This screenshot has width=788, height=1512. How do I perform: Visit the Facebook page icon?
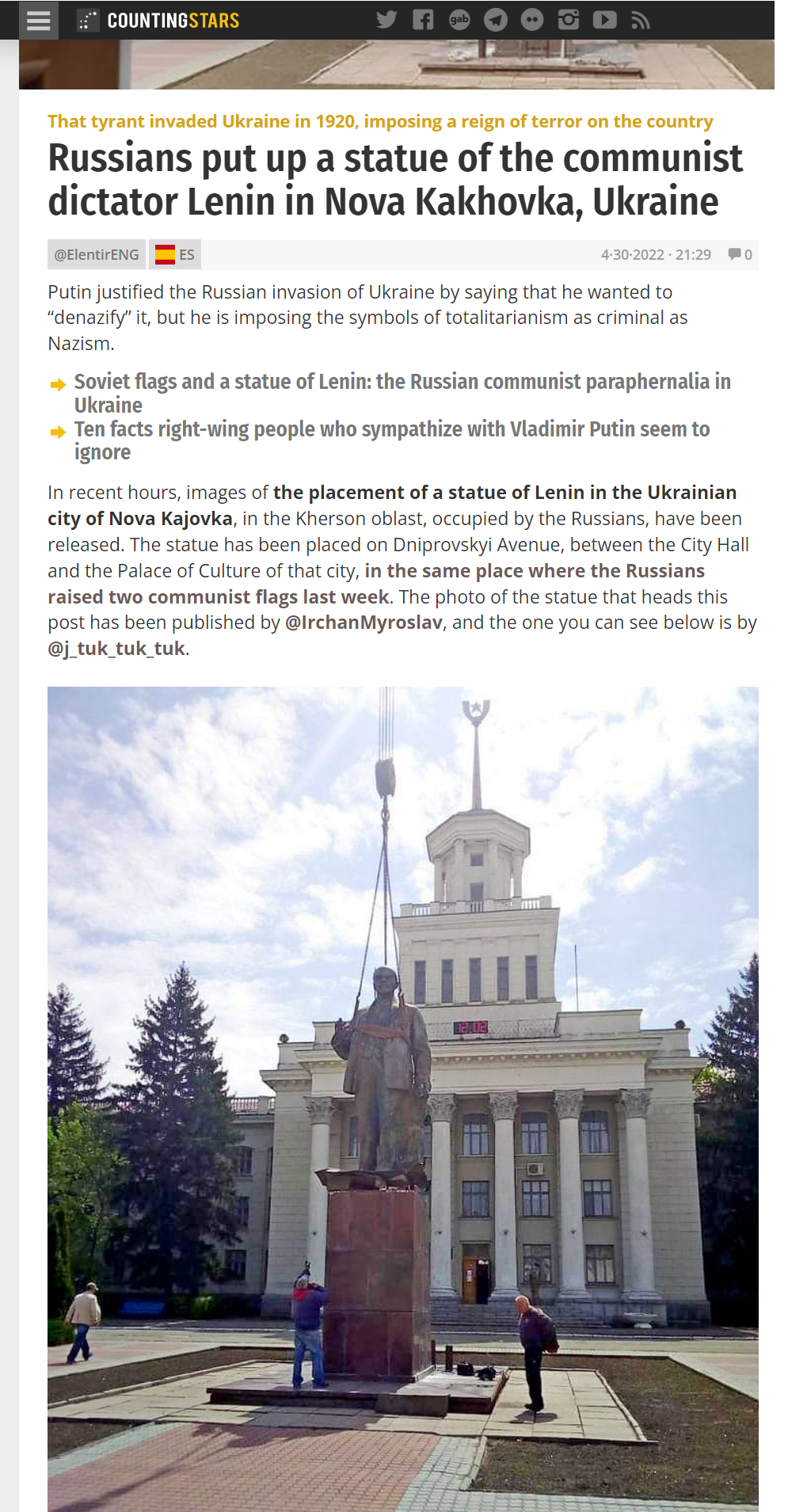click(423, 20)
